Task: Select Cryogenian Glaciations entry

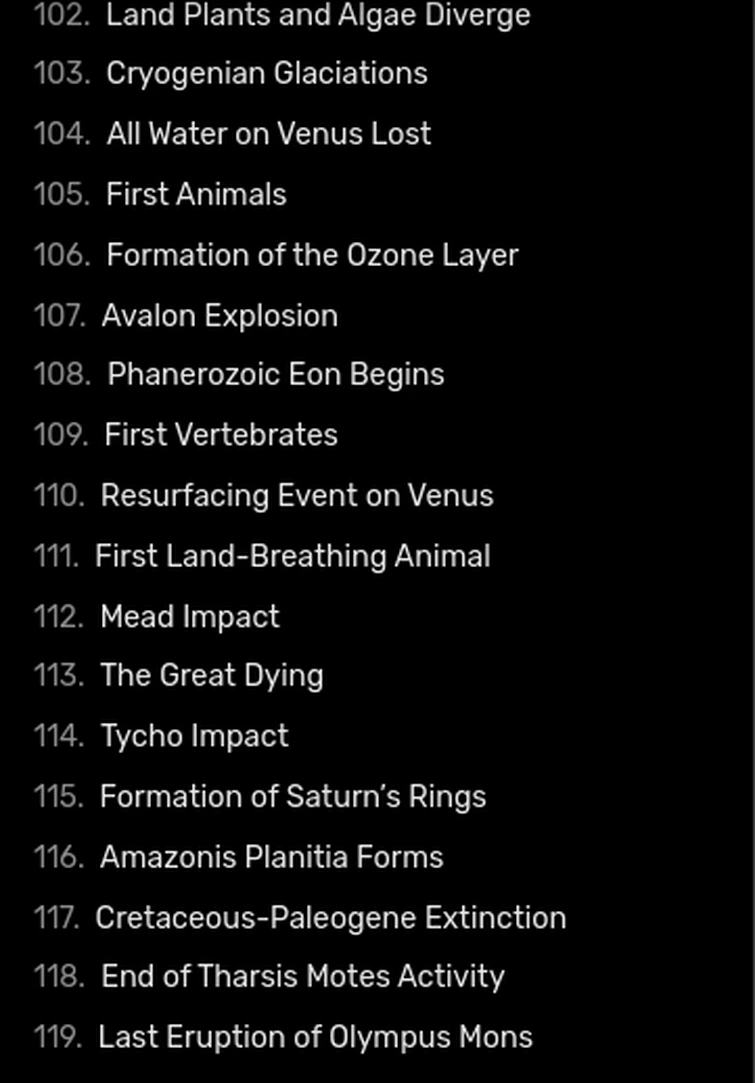Action: pyautogui.click(x=266, y=74)
